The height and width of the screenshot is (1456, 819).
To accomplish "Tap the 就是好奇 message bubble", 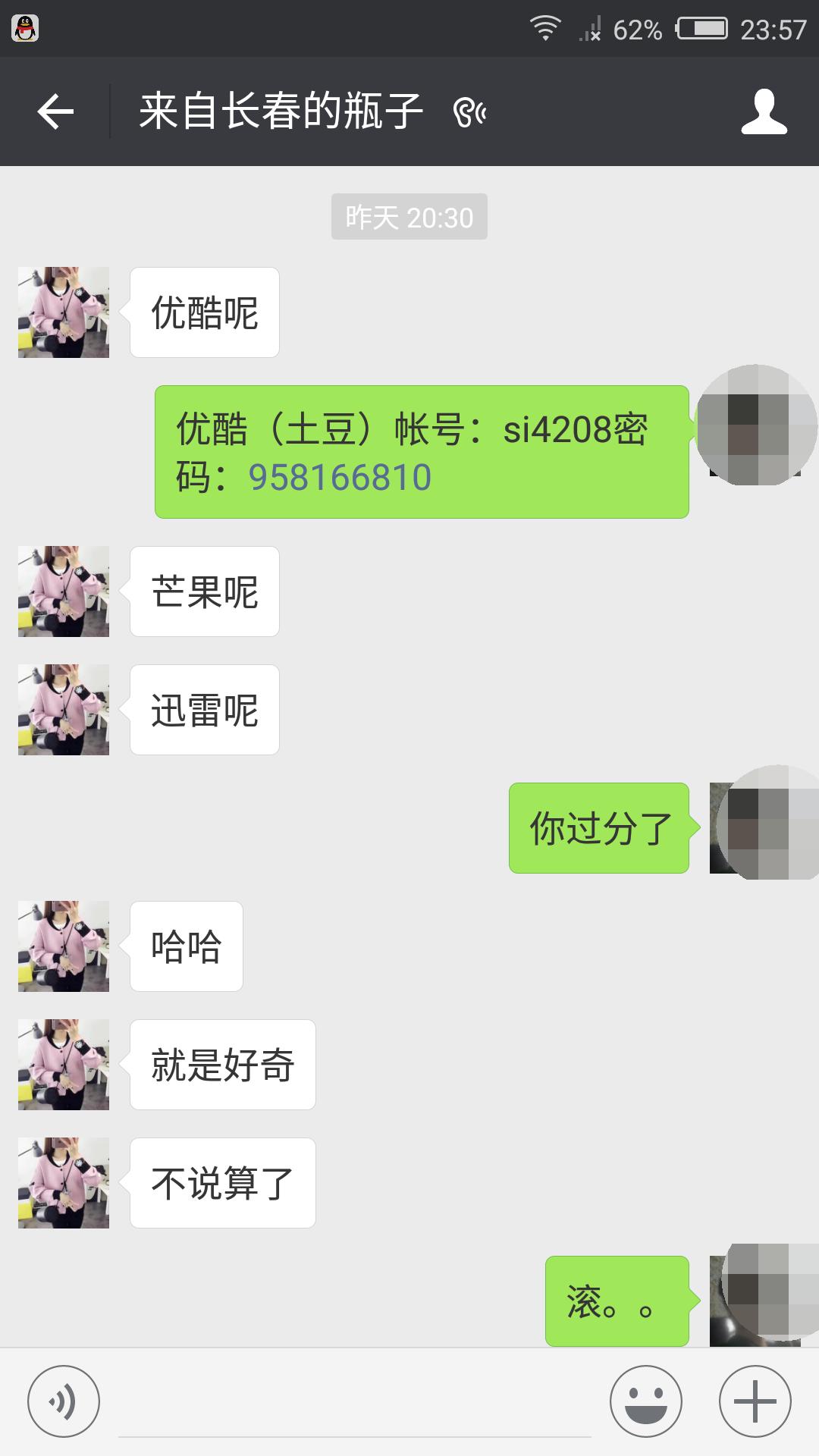I will (x=222, y=1065).
